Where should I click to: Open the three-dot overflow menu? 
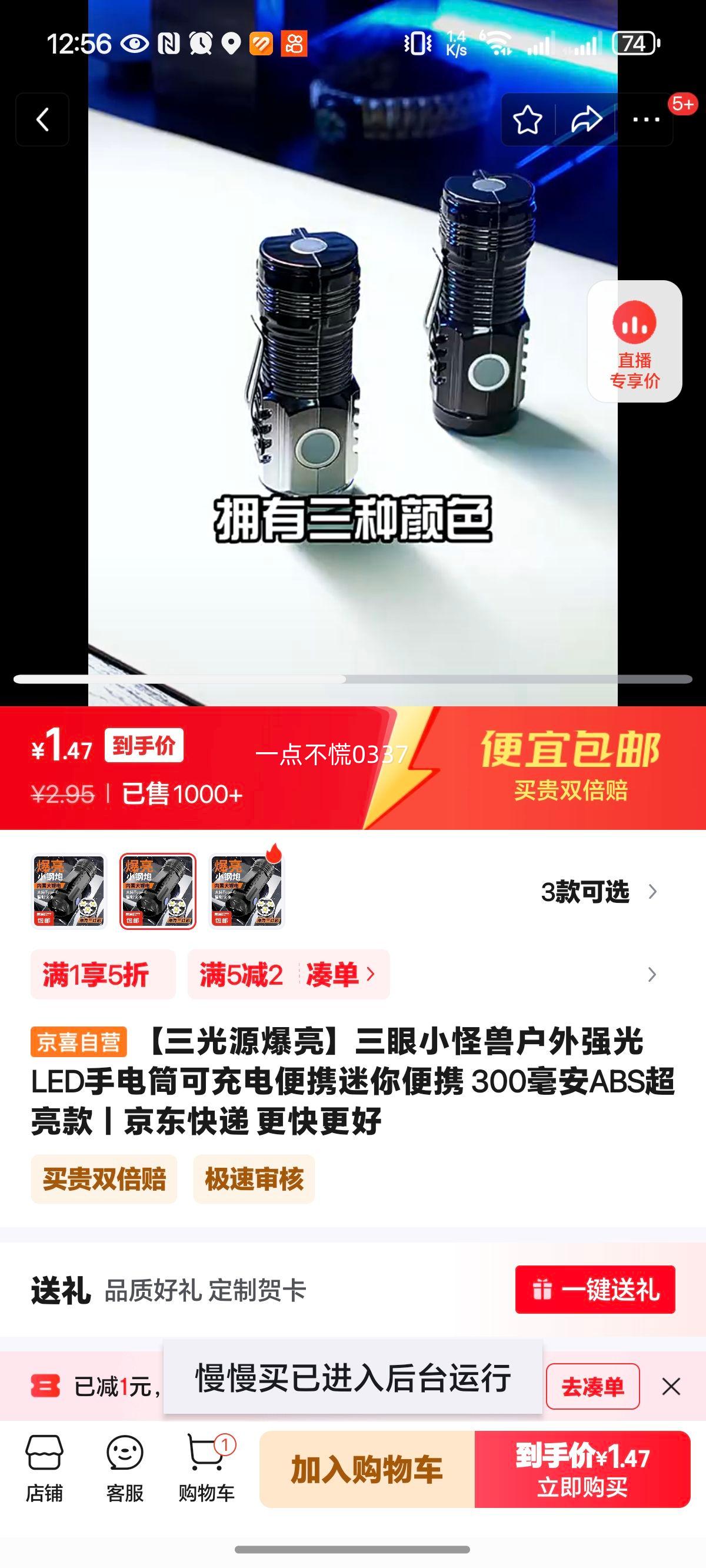click(646, 120)
